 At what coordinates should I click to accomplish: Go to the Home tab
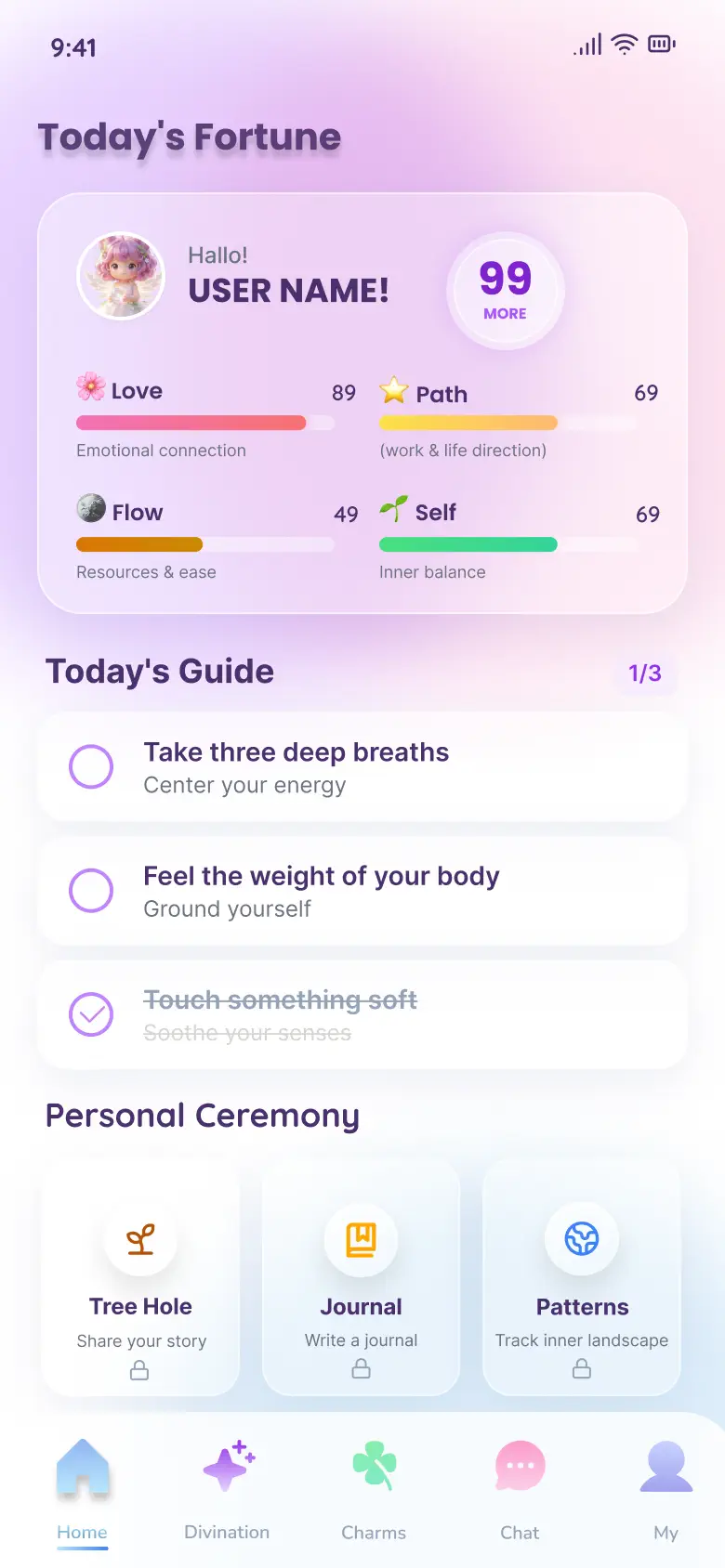(x=83, y=1488)
